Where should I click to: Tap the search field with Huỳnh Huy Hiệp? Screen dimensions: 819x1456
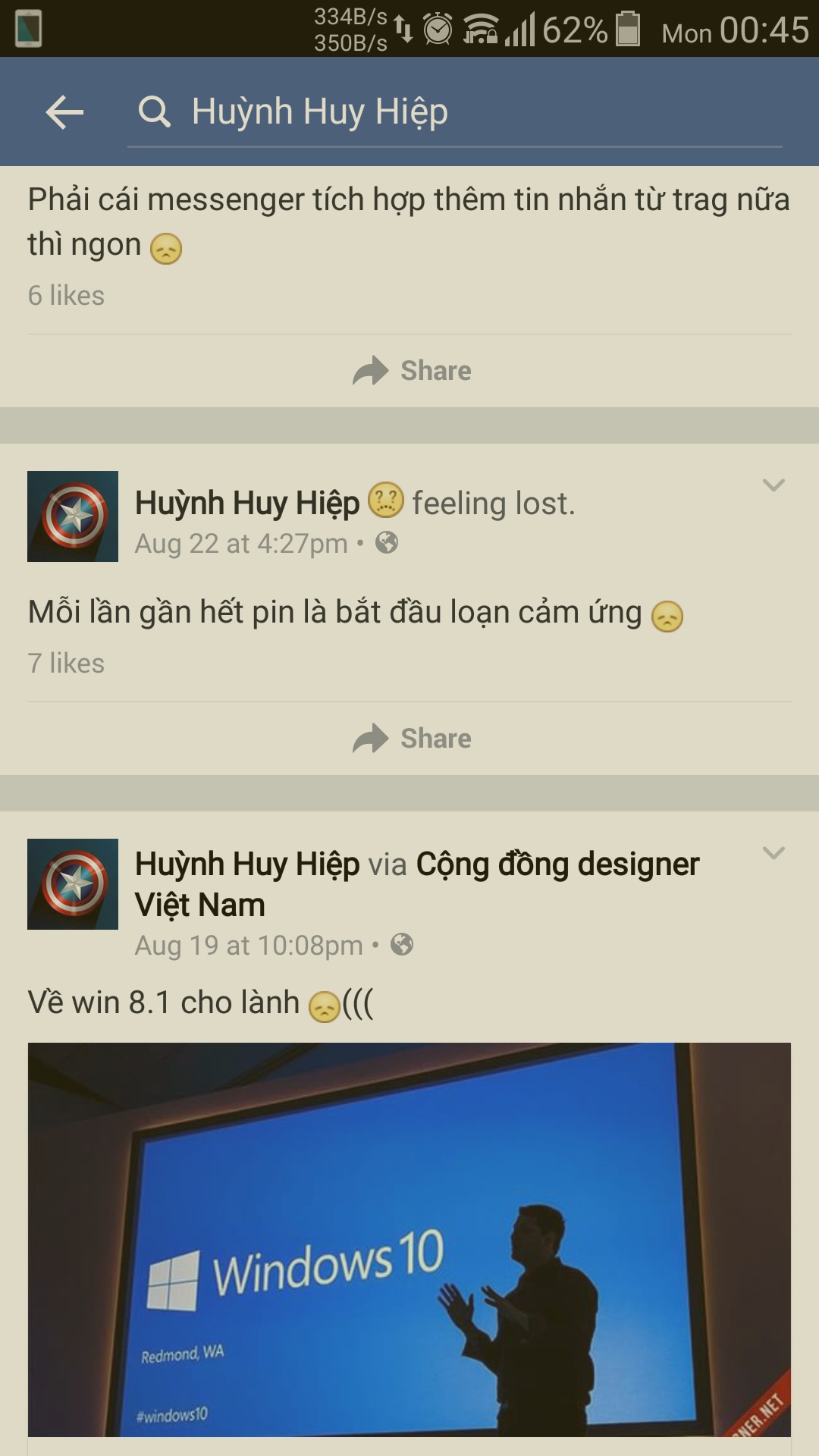tap(455, 112)
